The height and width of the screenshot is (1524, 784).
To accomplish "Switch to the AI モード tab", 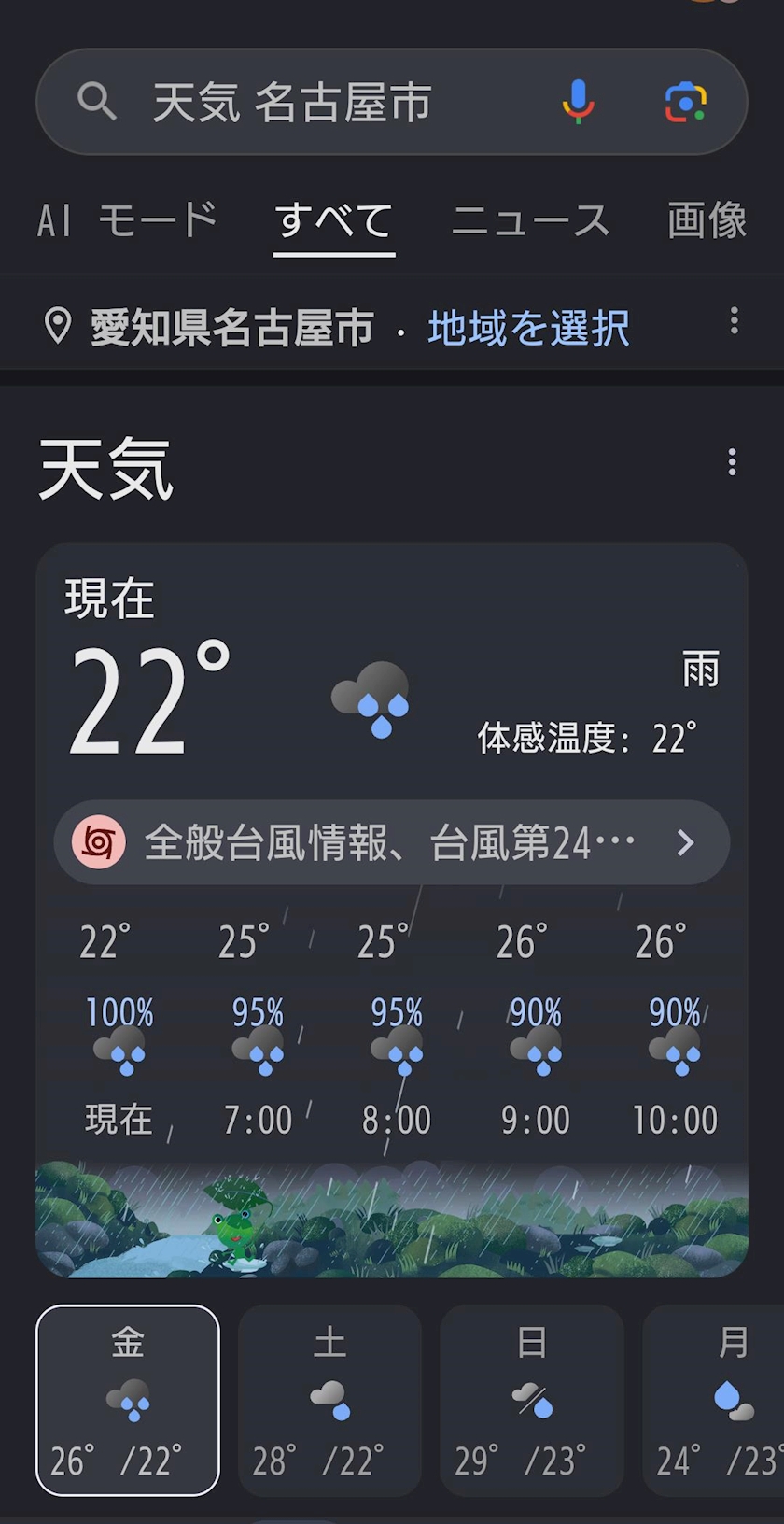I will coord(127,220).
